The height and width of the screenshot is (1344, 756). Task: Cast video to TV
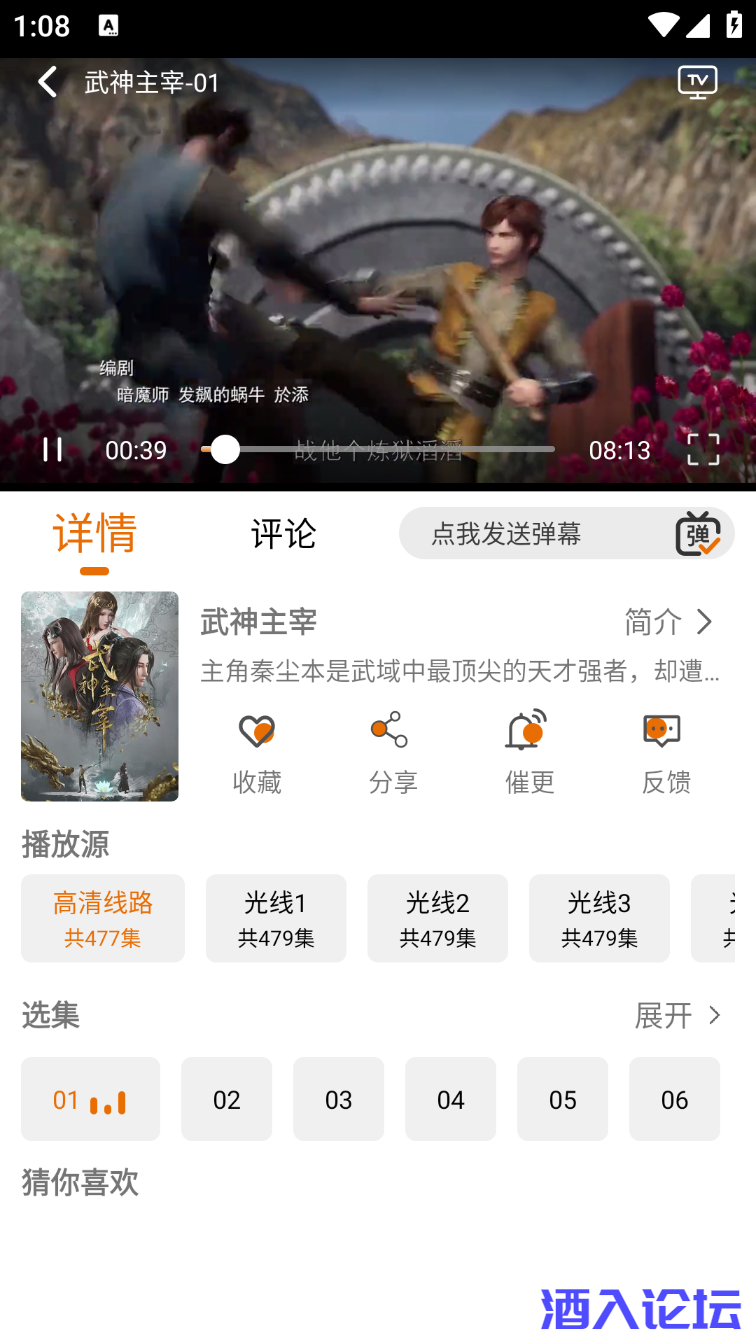click(697, 82)
